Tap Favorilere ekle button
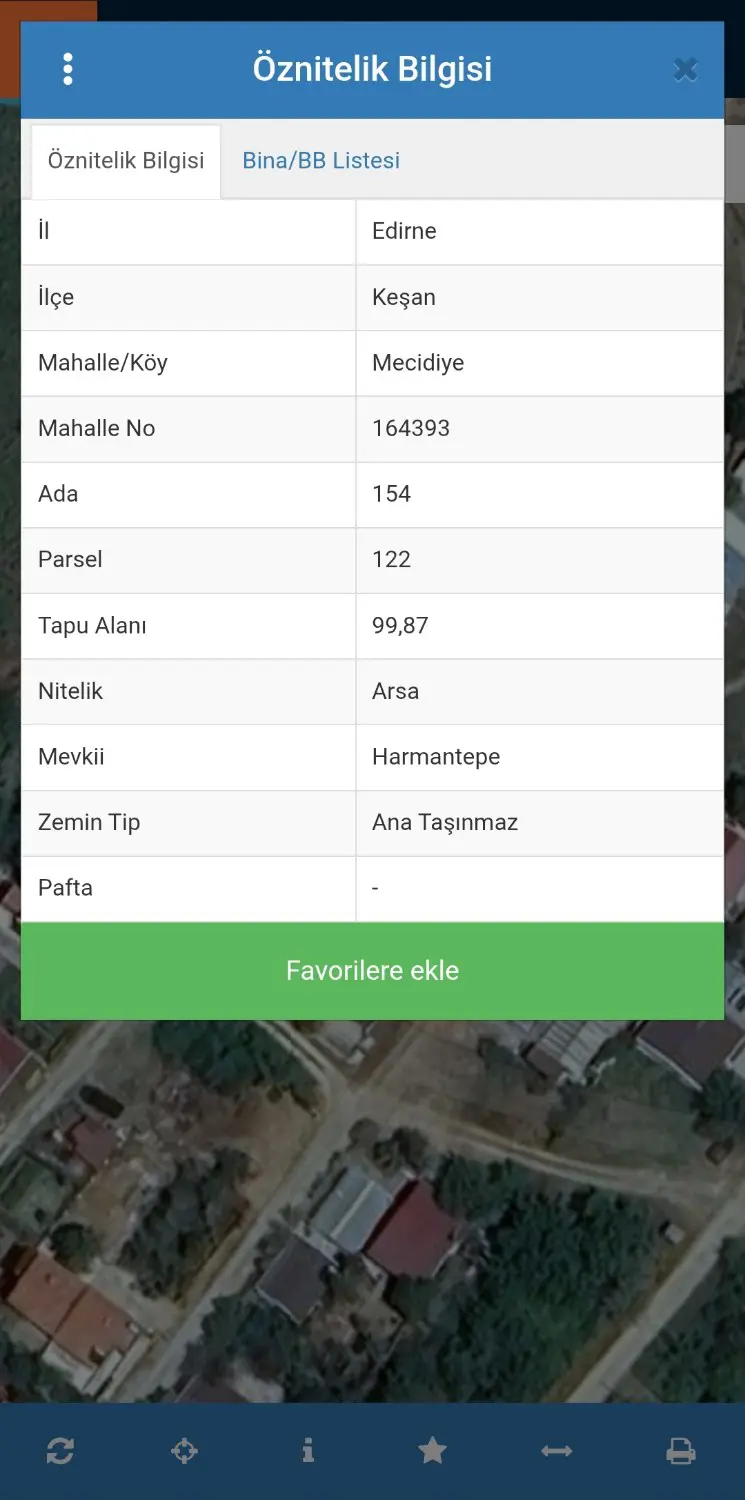745x1500 pixels. [372, 971]
